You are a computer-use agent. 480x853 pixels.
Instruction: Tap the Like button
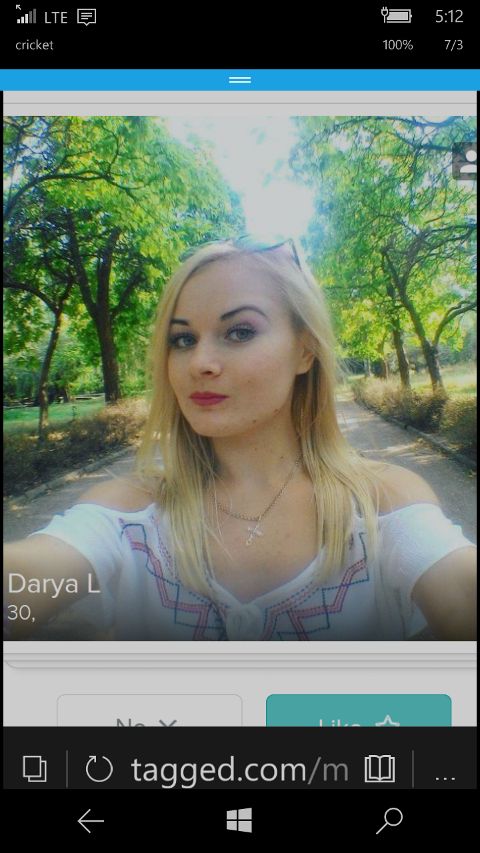[359, 710]
